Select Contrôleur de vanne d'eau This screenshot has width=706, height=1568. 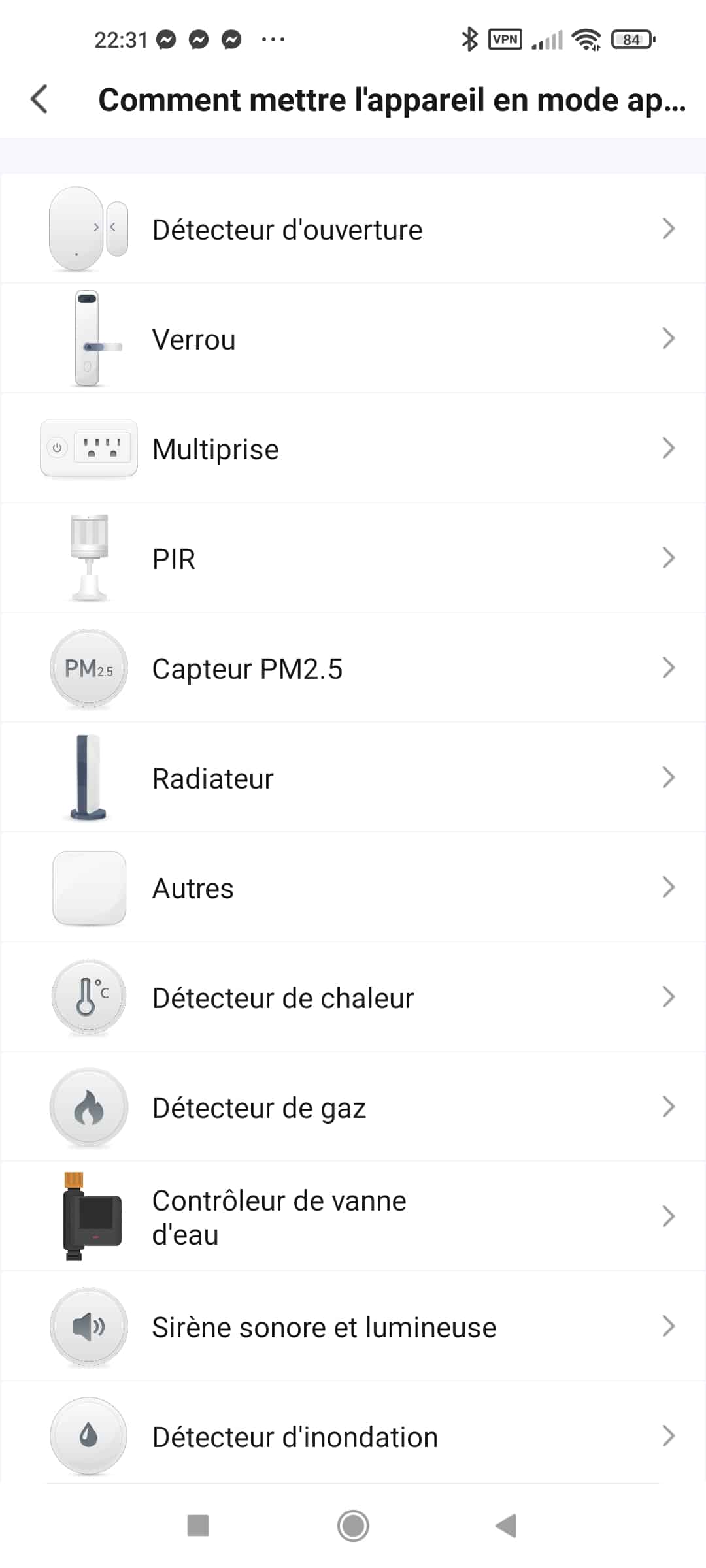(x=353, y=1217)
